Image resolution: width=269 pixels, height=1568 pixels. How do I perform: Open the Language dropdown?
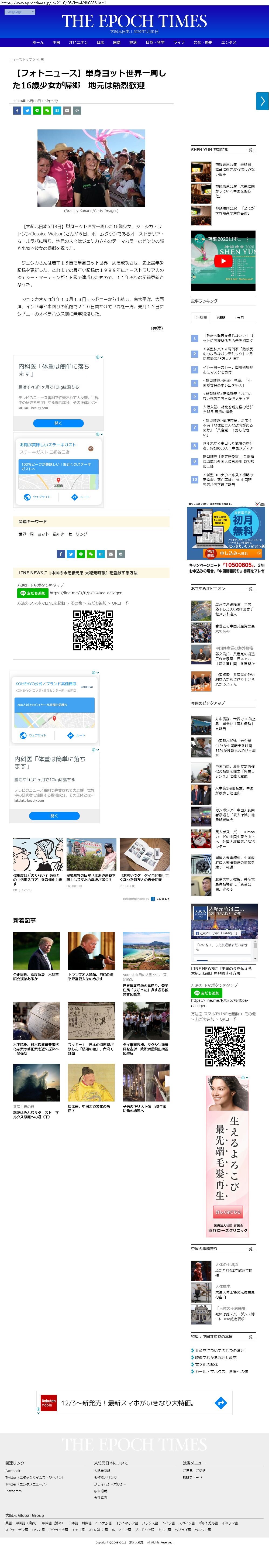click(19, 12)
